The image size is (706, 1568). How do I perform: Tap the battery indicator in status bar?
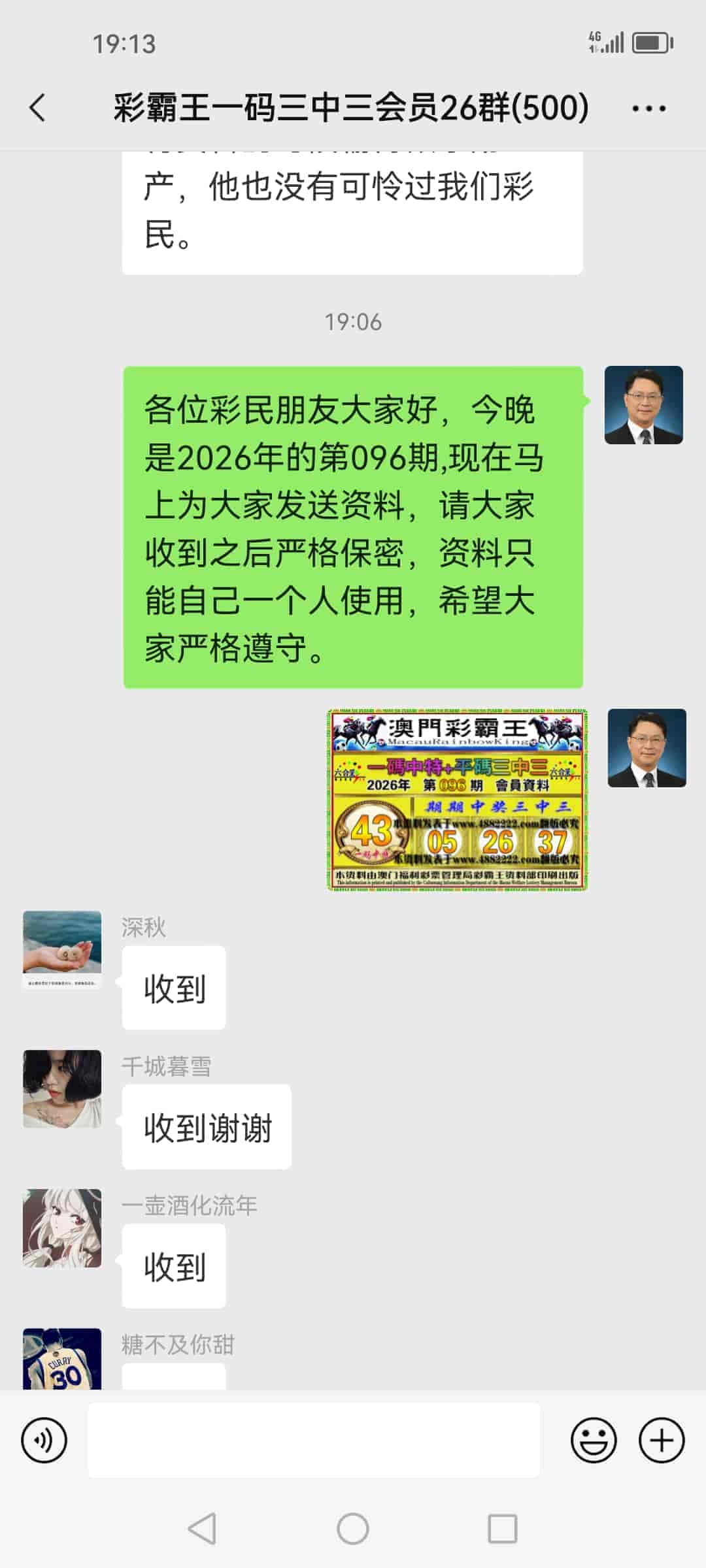click(650, 44)
